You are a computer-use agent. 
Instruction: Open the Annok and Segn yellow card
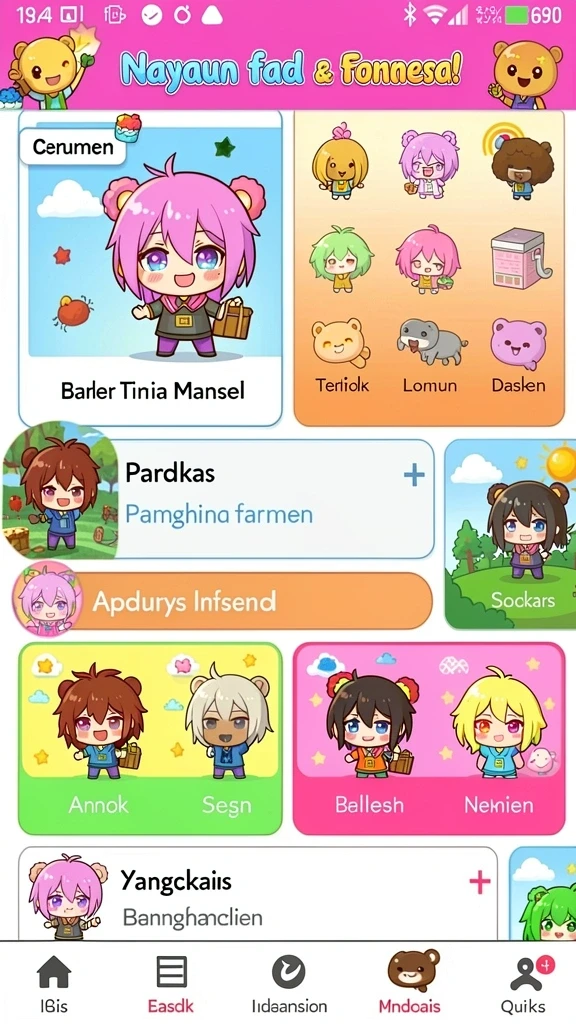tap(150, 739)
